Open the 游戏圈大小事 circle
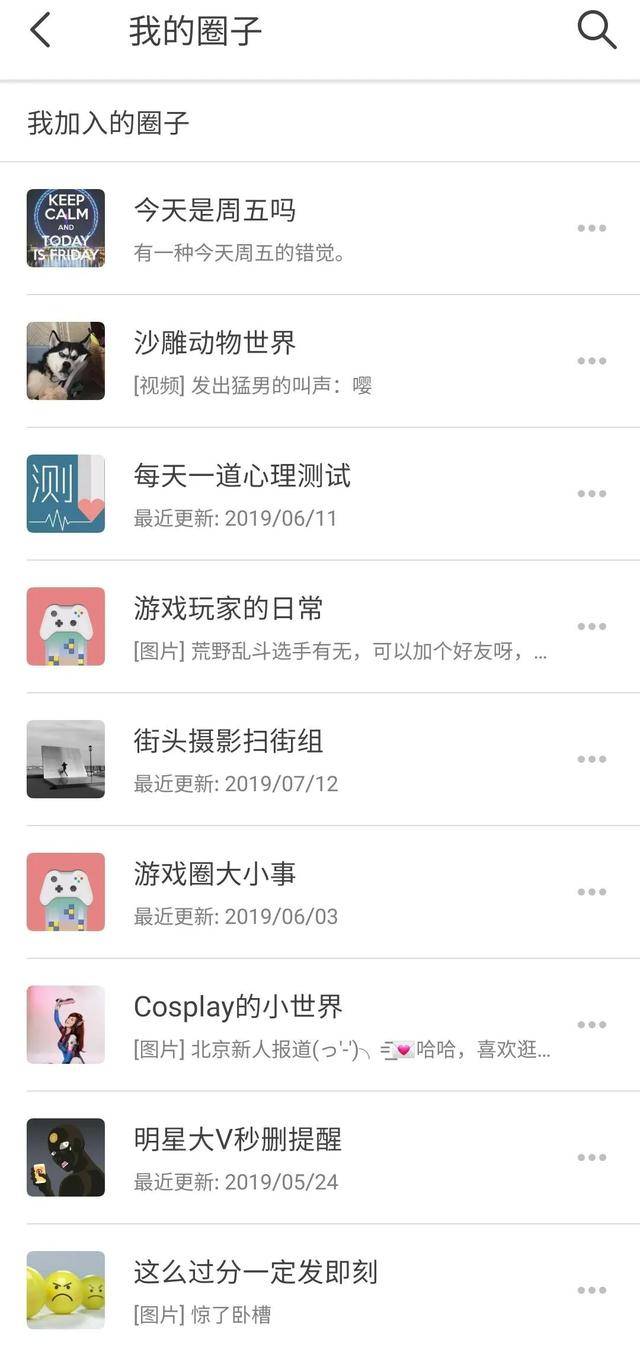Image resolution: width=640 pixels, height=1356 pixels. (x=215, y=874)
